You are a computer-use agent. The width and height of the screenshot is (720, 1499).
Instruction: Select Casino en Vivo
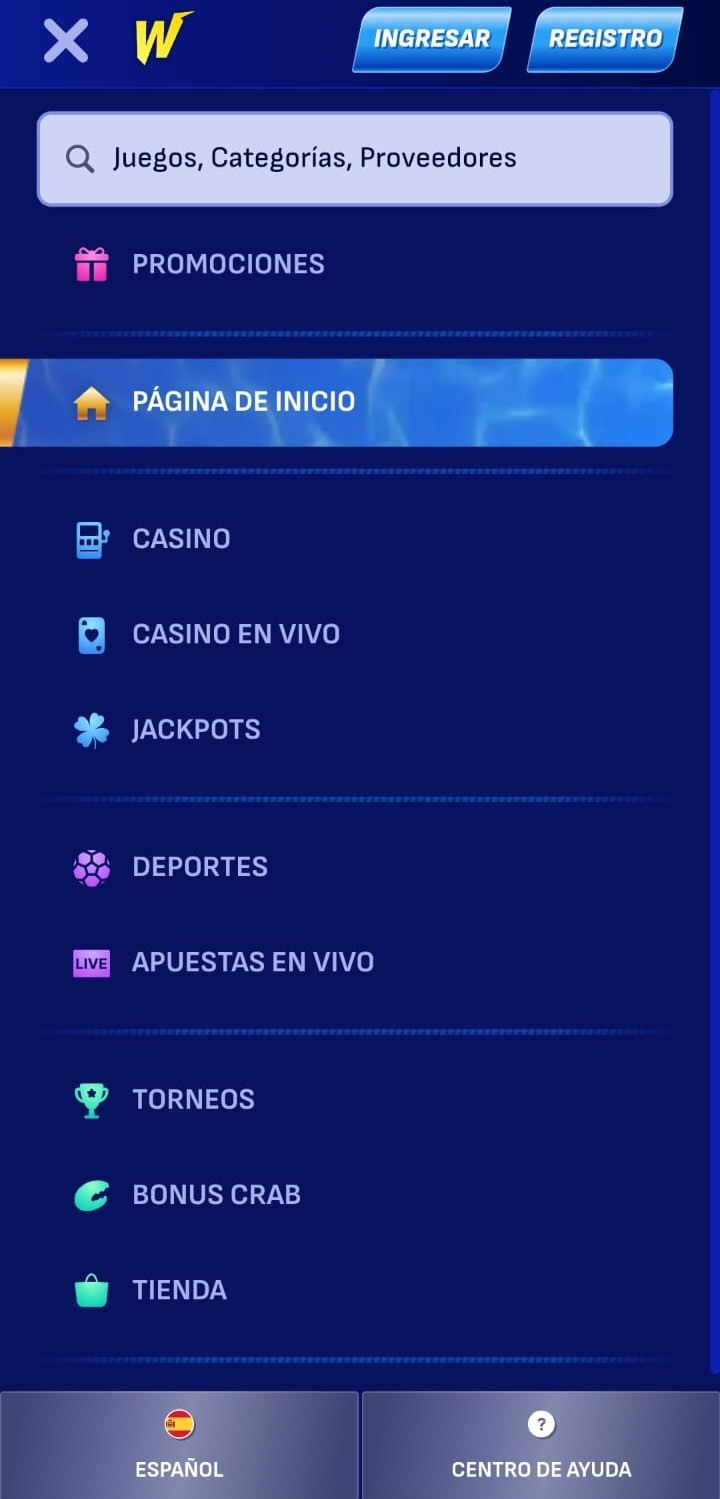tap(355, 634)
